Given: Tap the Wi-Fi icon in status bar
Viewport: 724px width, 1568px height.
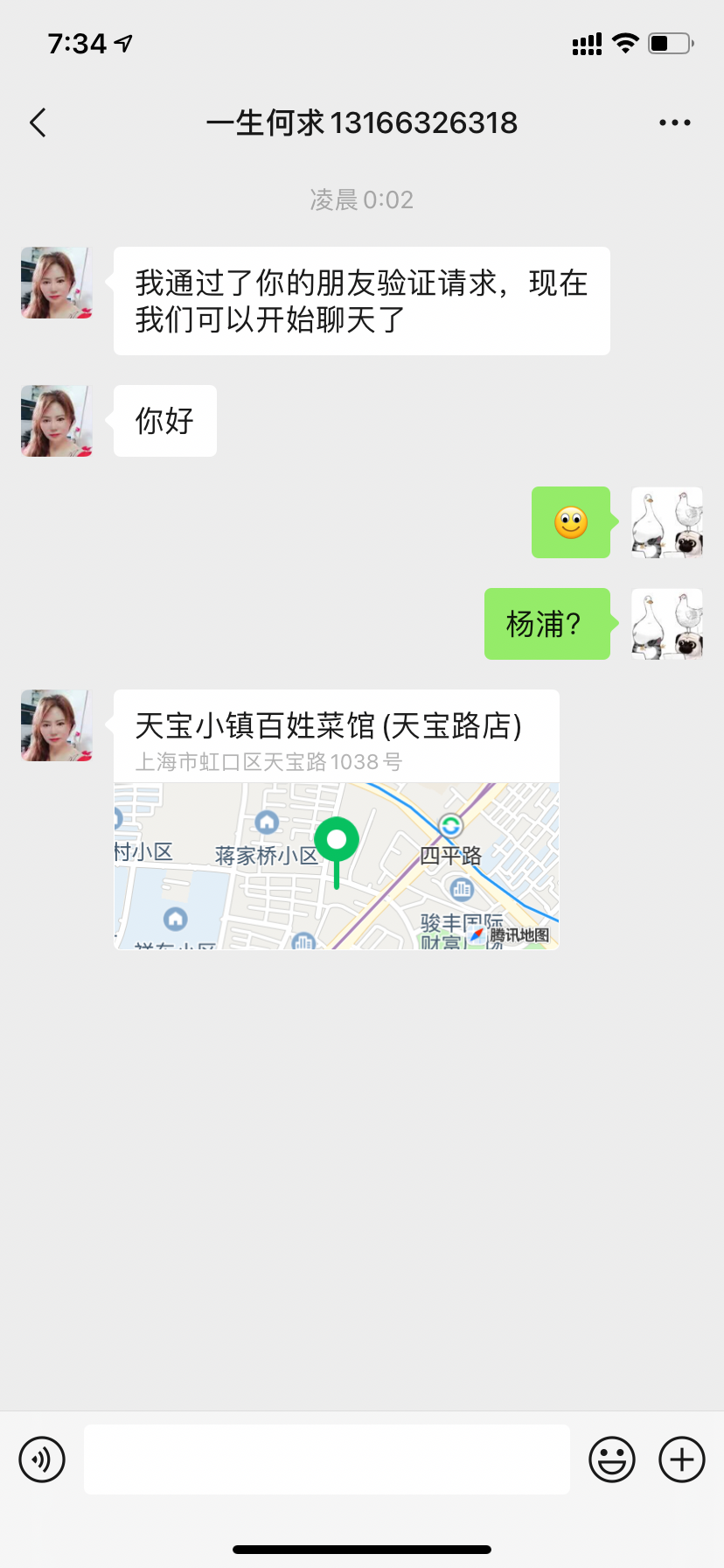Looking at the screenshot, I should tap(624, 42).
